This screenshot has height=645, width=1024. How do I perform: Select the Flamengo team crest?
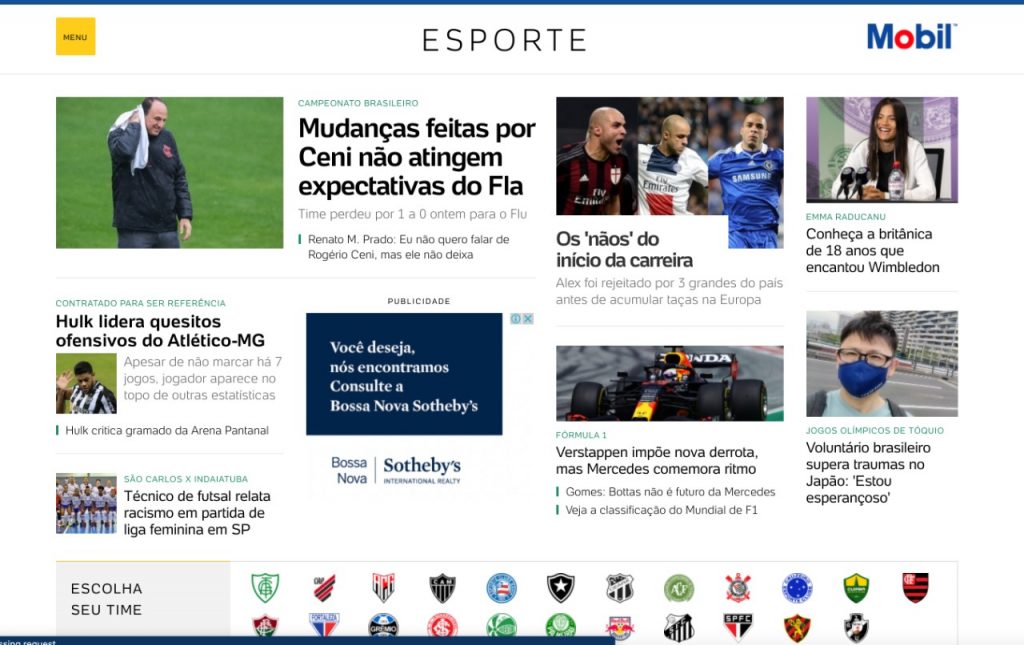(915, 587)
